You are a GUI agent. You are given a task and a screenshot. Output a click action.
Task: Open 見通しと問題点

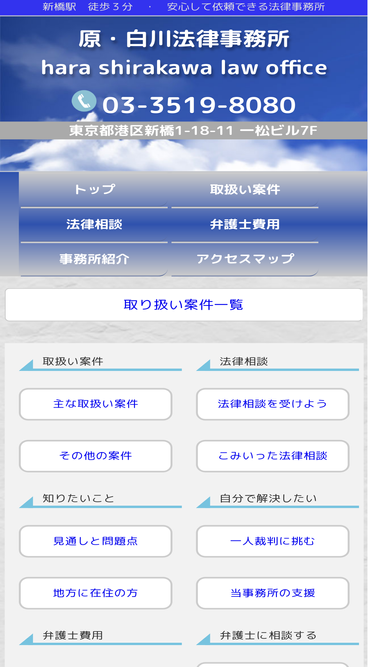point(96,541)
